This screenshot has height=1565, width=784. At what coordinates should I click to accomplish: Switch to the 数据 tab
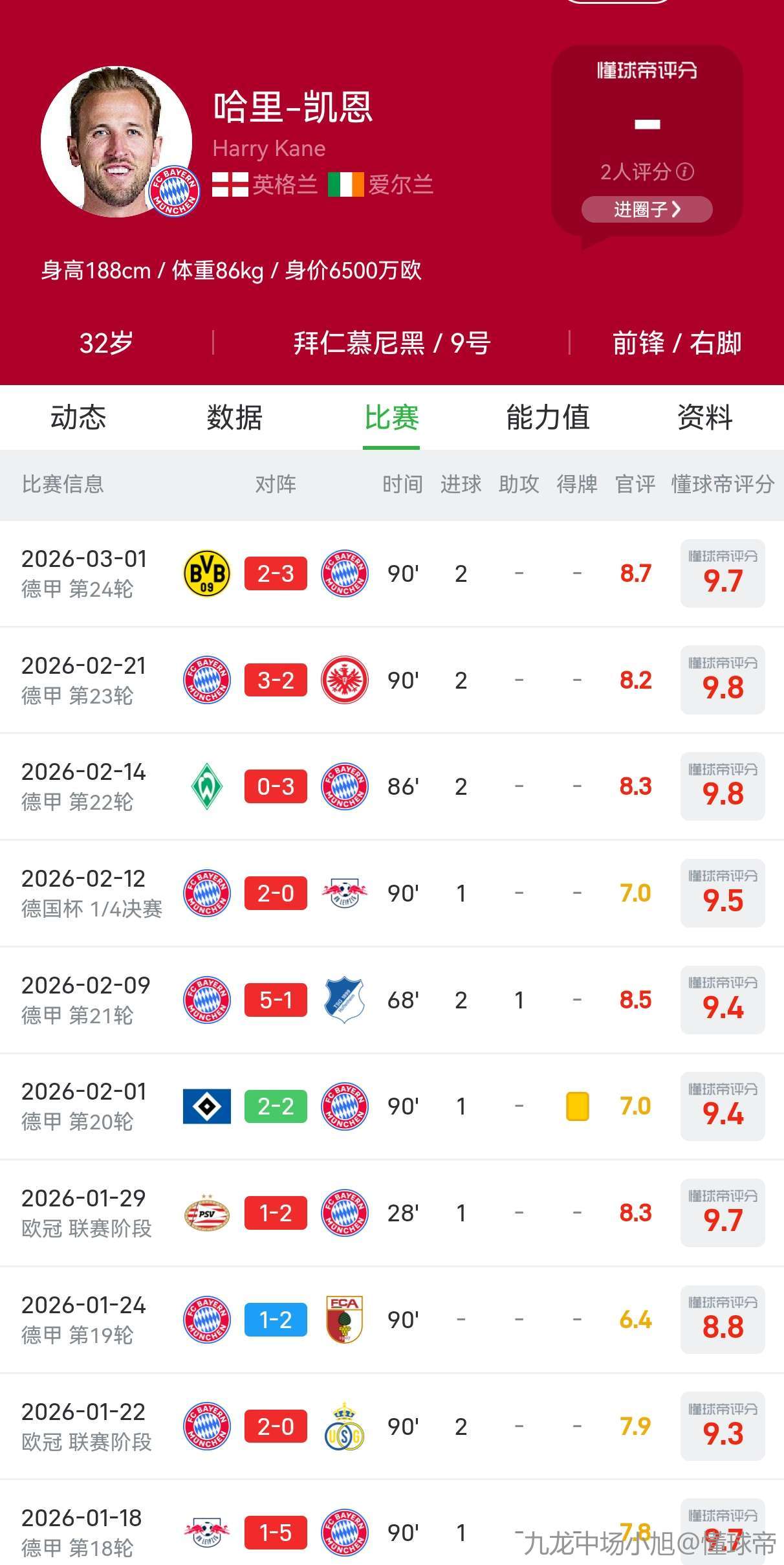235,417
